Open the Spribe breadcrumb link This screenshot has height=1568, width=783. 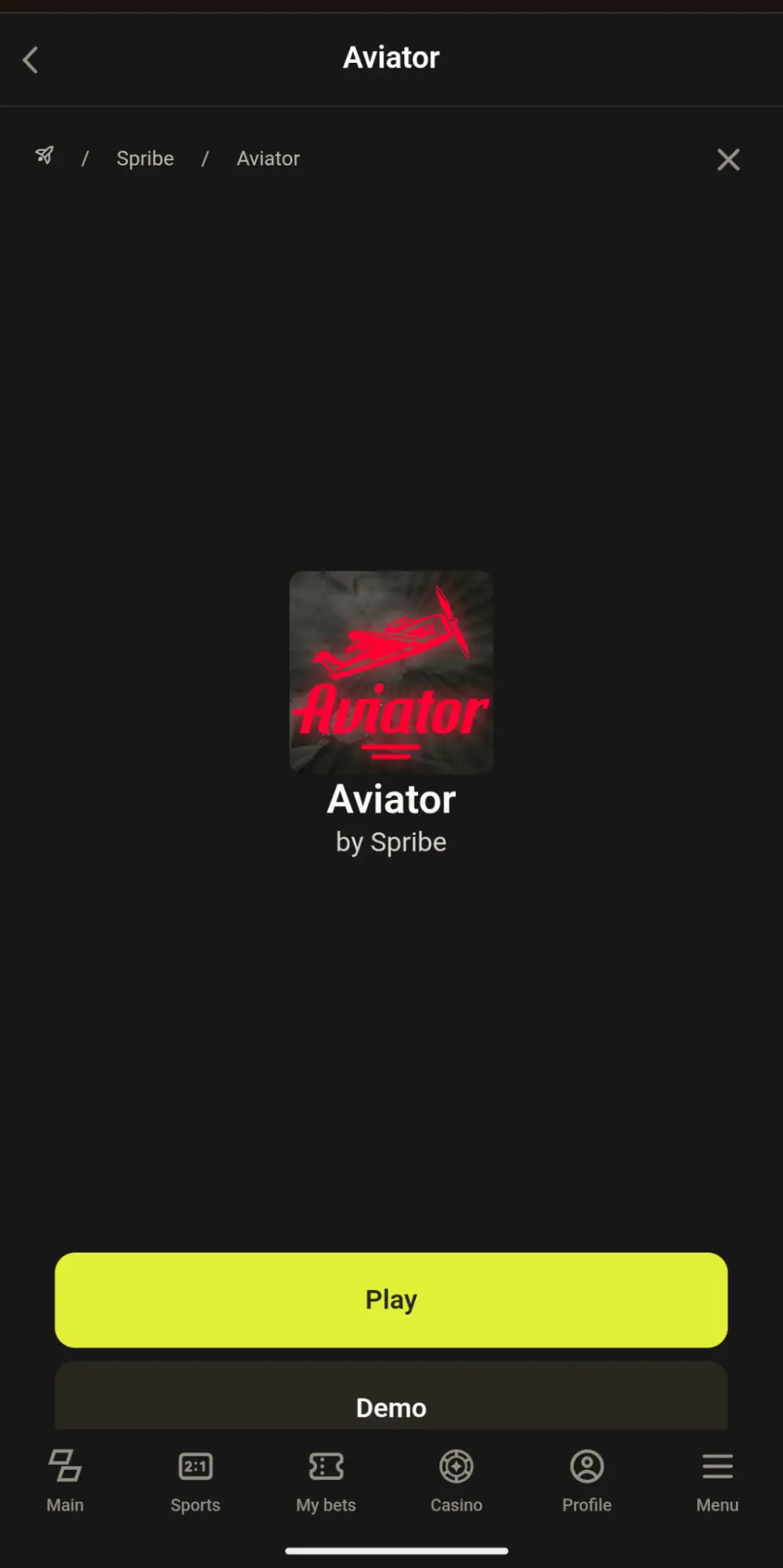(x=145, y=158)
